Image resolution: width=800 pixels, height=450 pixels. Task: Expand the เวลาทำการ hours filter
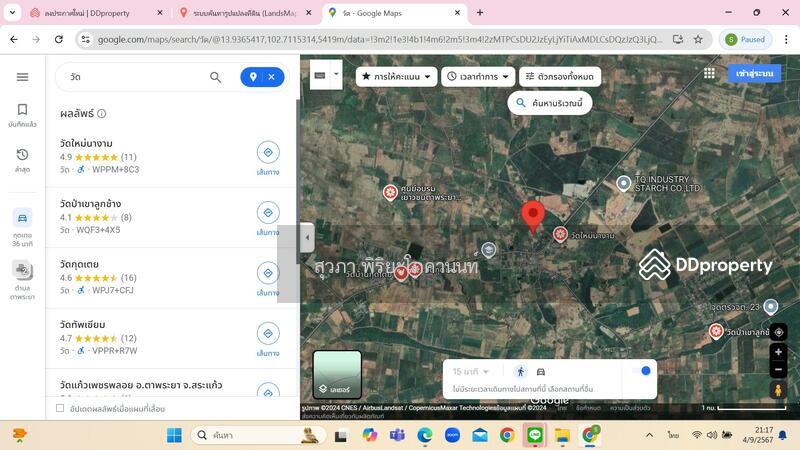pyautogui.click(x=477, y=76)
